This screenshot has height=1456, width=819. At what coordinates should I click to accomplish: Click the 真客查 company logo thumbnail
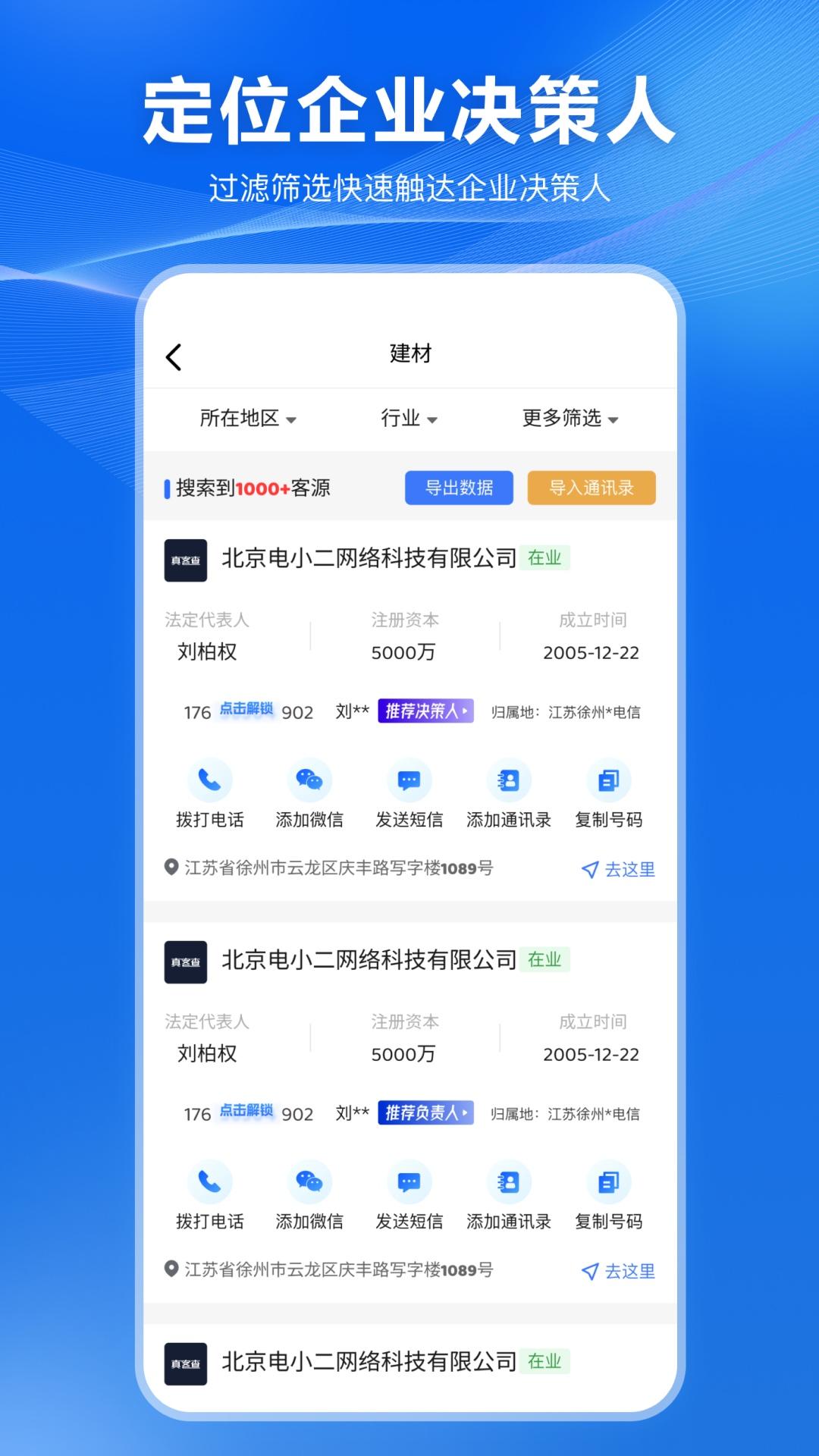point(185,561)
